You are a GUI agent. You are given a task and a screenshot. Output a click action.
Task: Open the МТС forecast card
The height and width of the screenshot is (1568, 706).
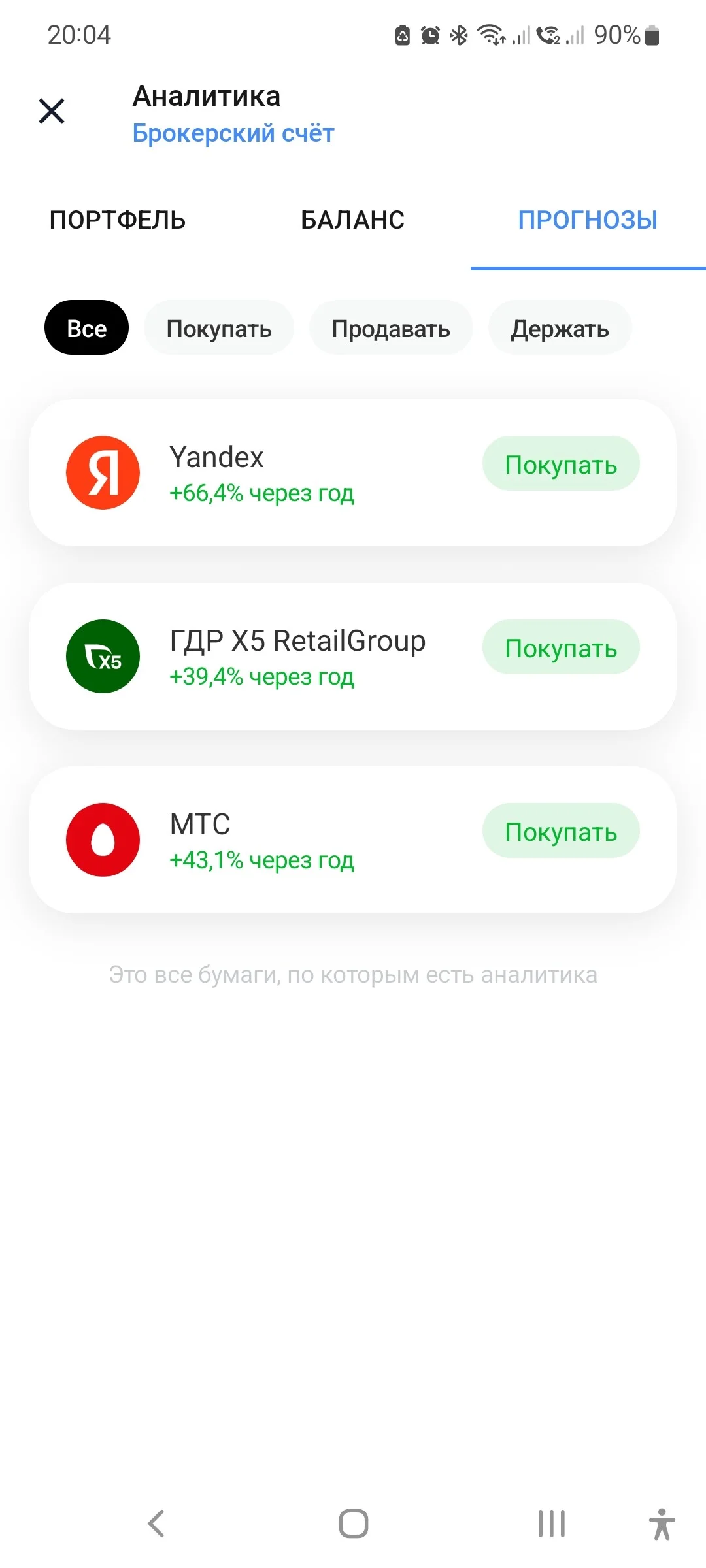(x=353, y=840)
